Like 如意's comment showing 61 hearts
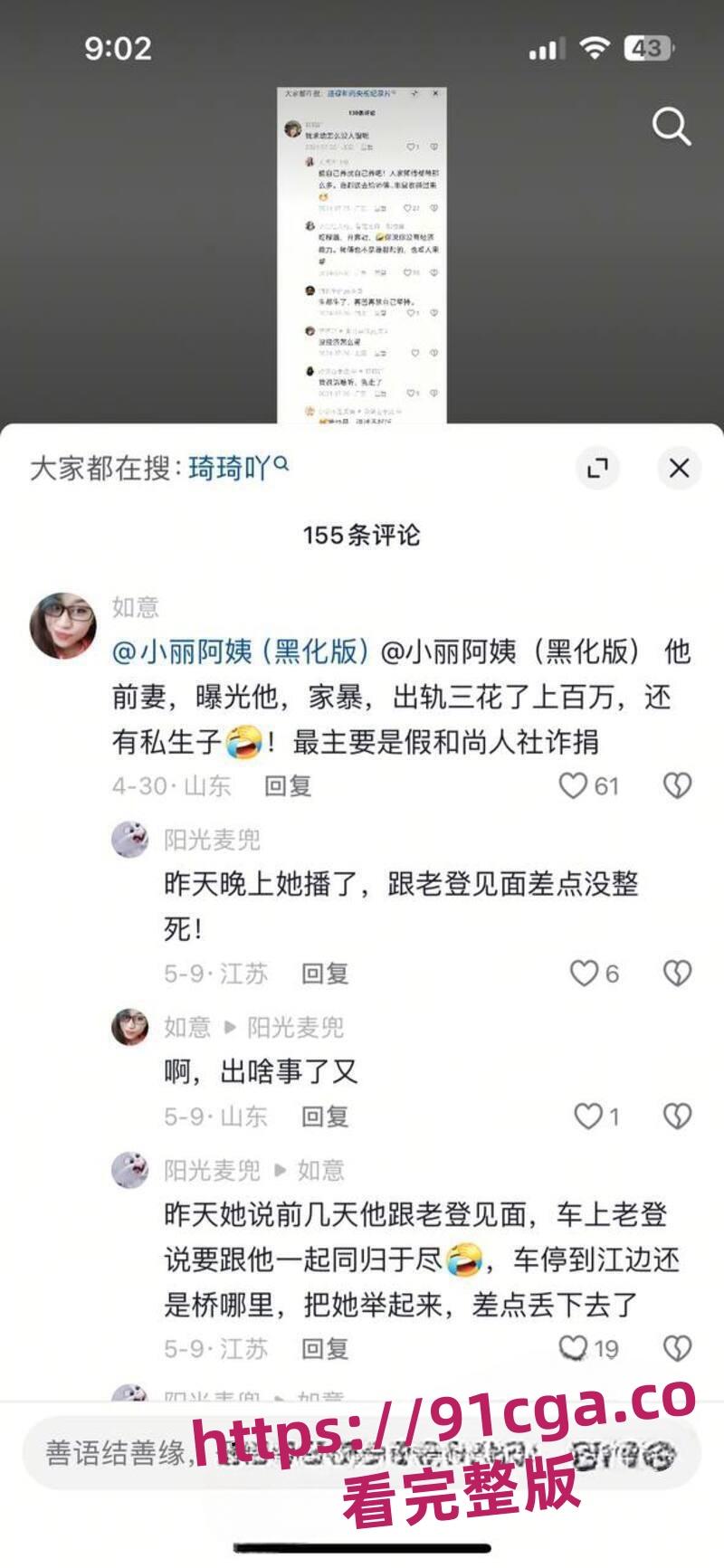Screen dimensions: 724x1568 pos(574,787)
